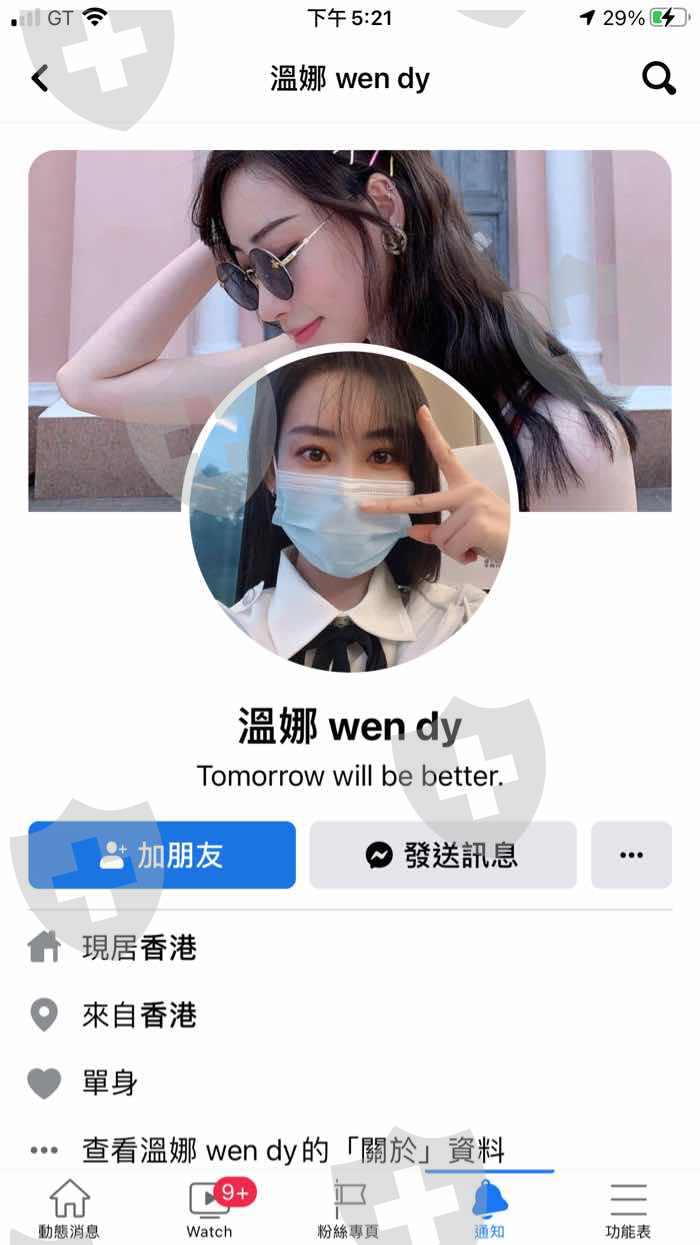This screenshot has width=700, height=1245.
Task: Switch to the Watch tab
Action: point(209,1208)
